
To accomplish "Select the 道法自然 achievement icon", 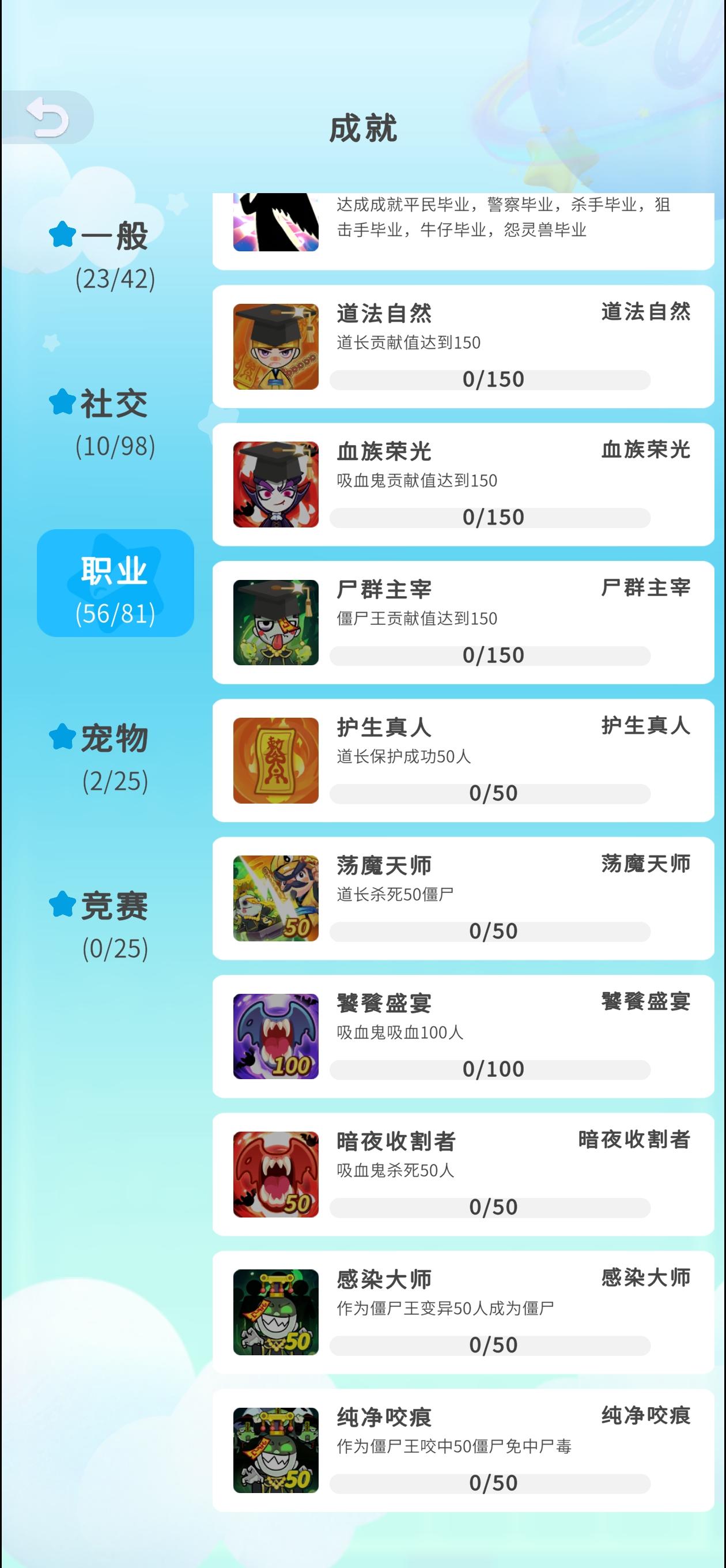I will pyautogui.click(x=275, y=347).
